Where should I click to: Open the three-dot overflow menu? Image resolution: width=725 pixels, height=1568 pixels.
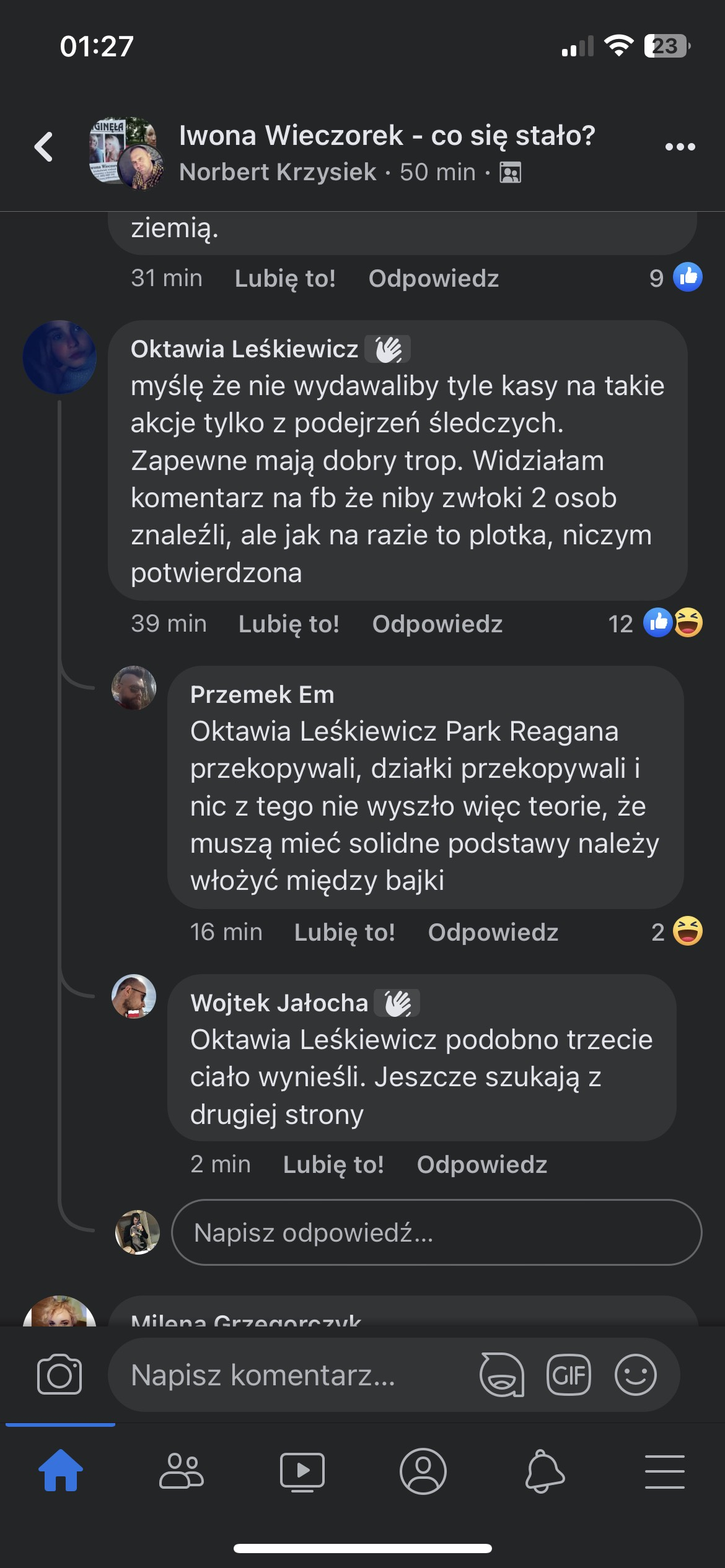point(680,147)
